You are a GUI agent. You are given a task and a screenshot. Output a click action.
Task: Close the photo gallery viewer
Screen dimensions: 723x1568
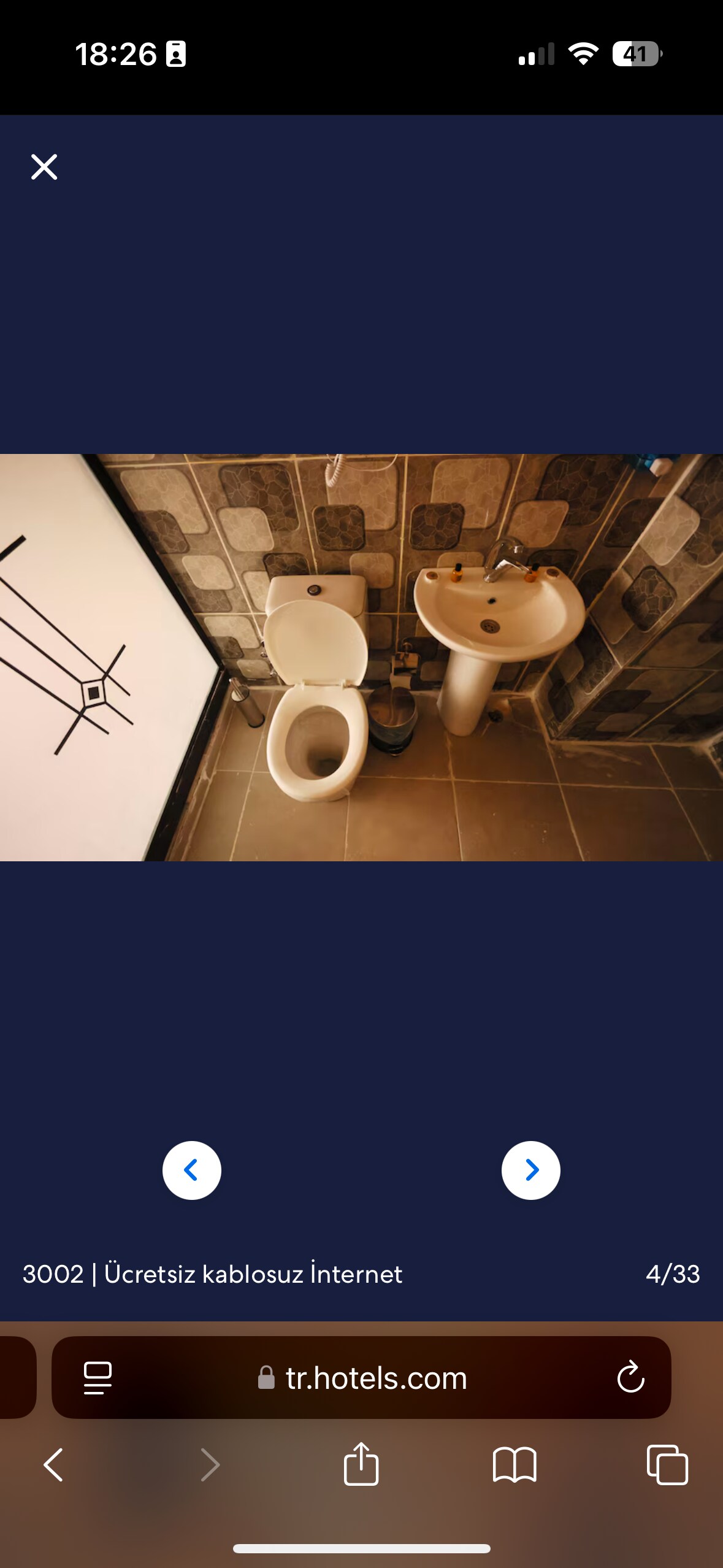click(x=44, y=167)
